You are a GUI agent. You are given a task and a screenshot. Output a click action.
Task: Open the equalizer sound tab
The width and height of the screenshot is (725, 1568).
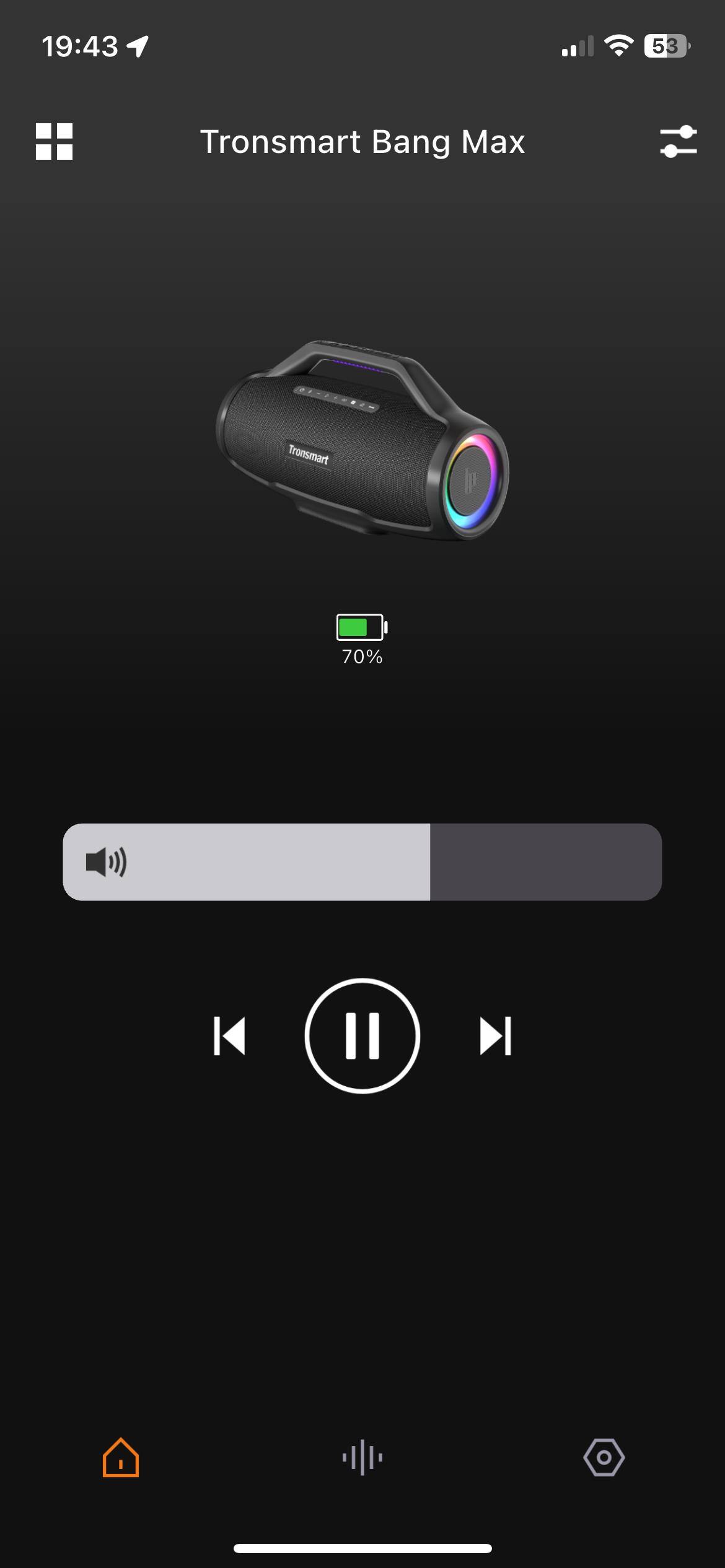(362, 1458)
